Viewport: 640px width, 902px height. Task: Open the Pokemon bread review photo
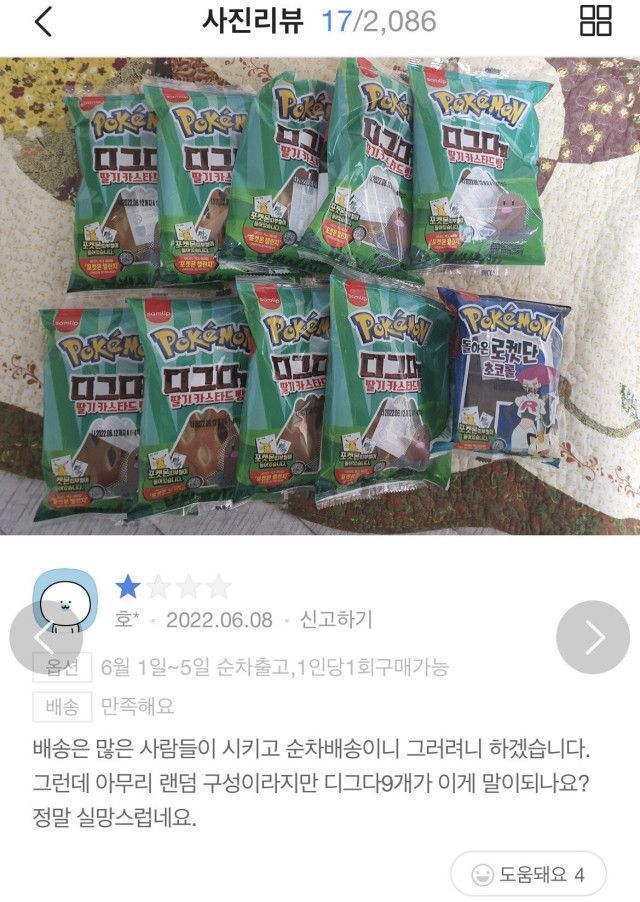coord(320,295)
